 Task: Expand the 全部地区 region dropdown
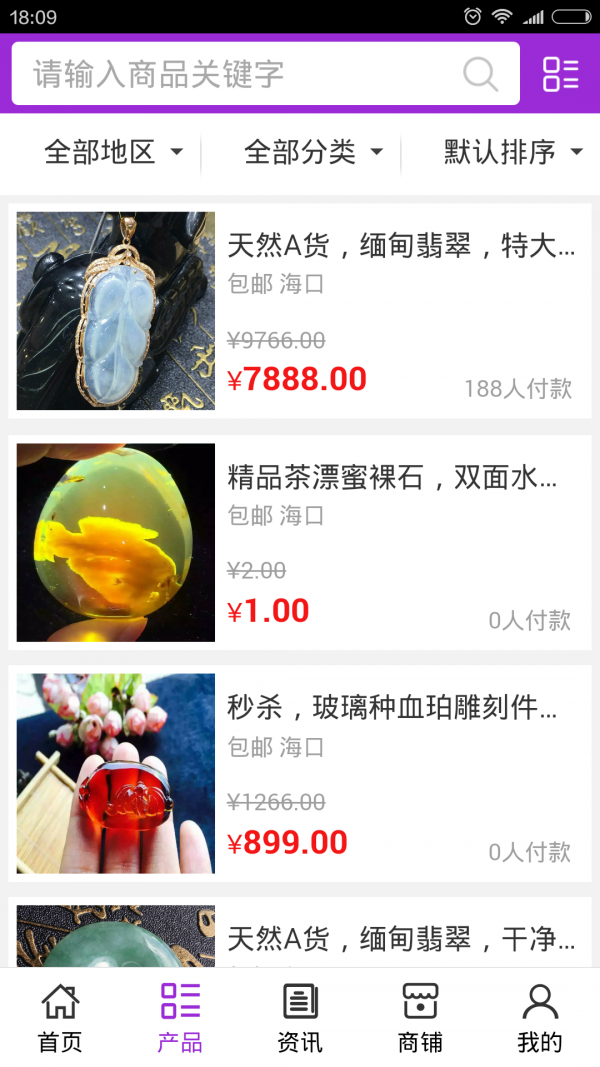click(x=114, y=152)
